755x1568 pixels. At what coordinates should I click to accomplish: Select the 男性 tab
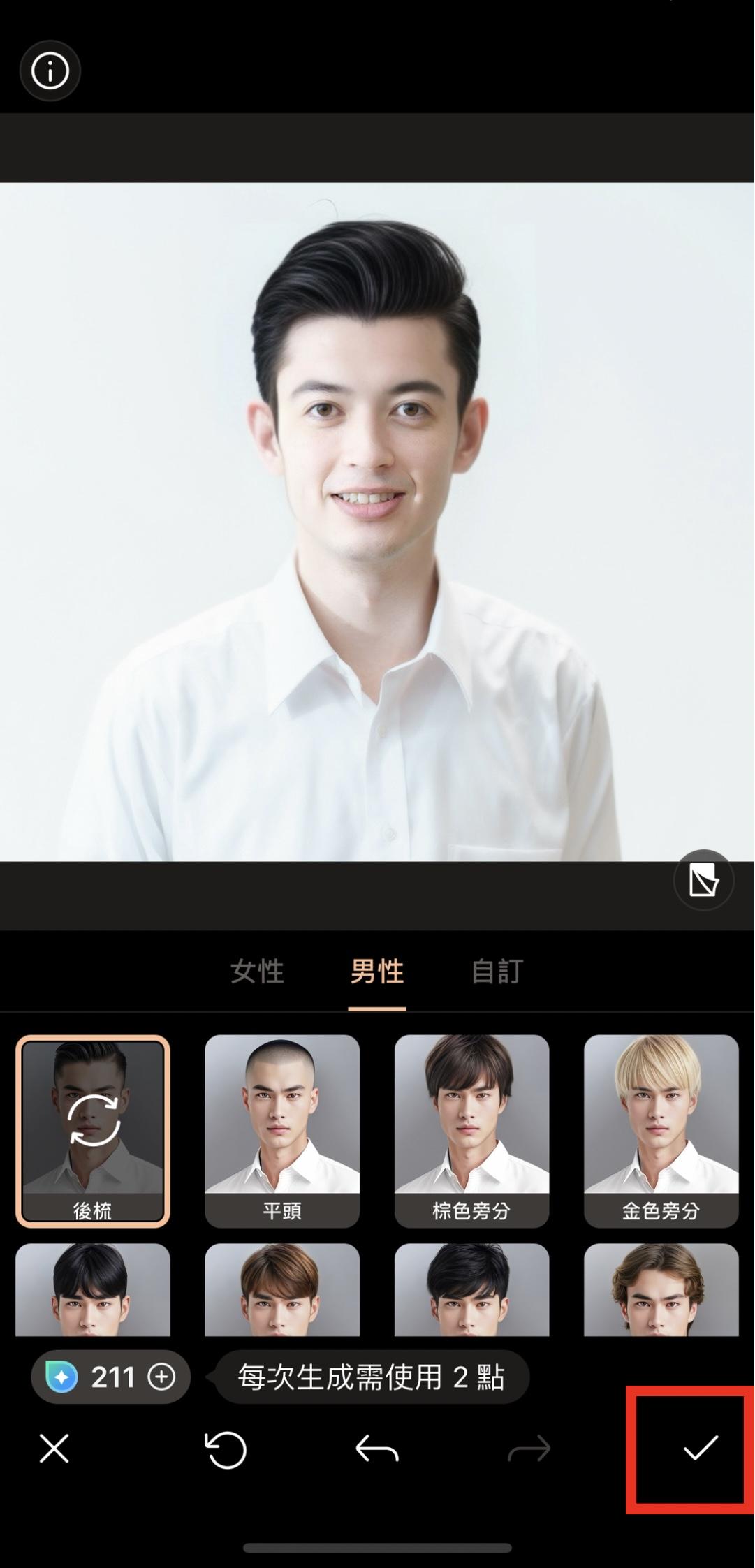[377, 972]
